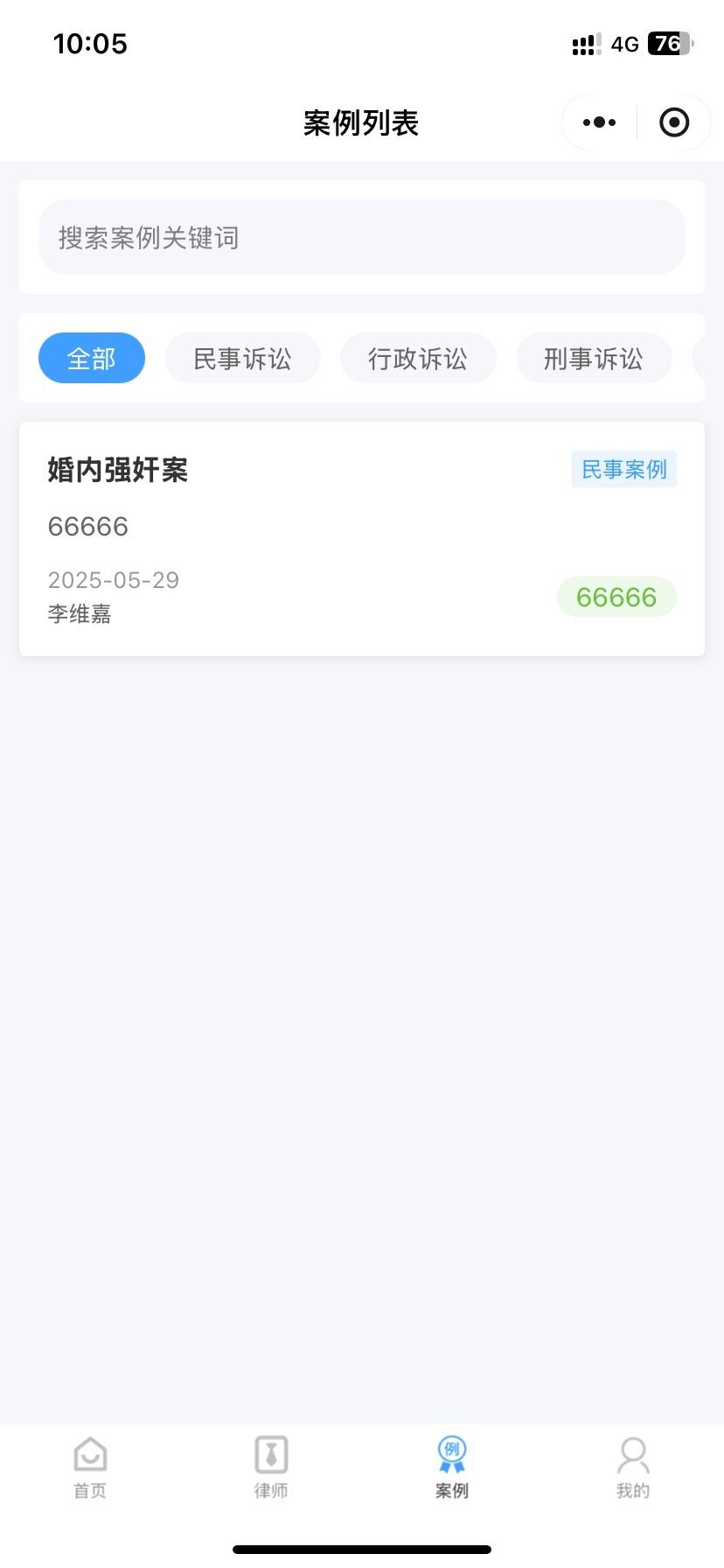Viewport: 724px width, 1568px height.
Task: Open the mini program more-options menu
Action: pyautogui.click(x=599, y=122)
